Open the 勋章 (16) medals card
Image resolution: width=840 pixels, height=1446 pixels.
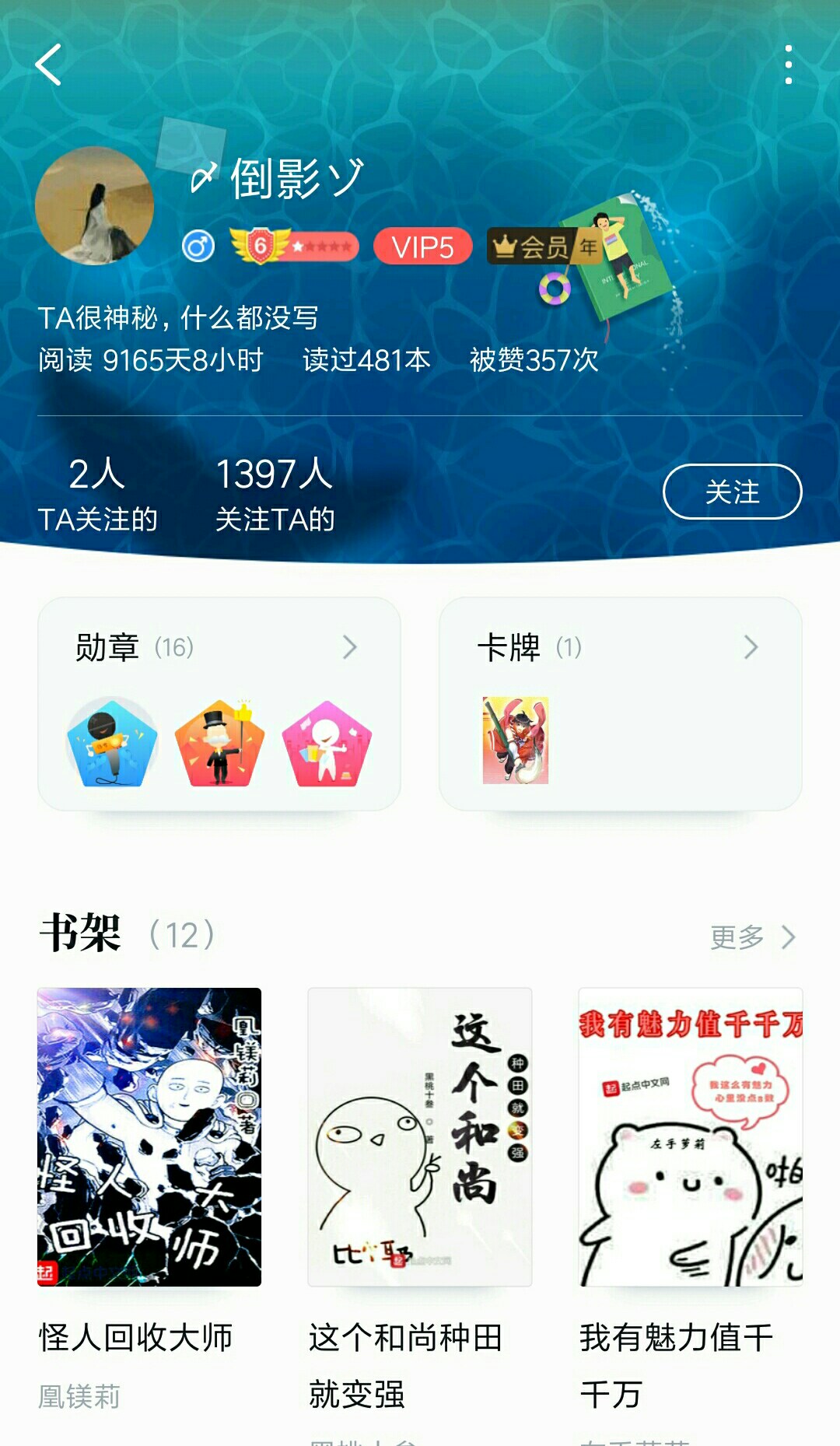tap(219, 703)
